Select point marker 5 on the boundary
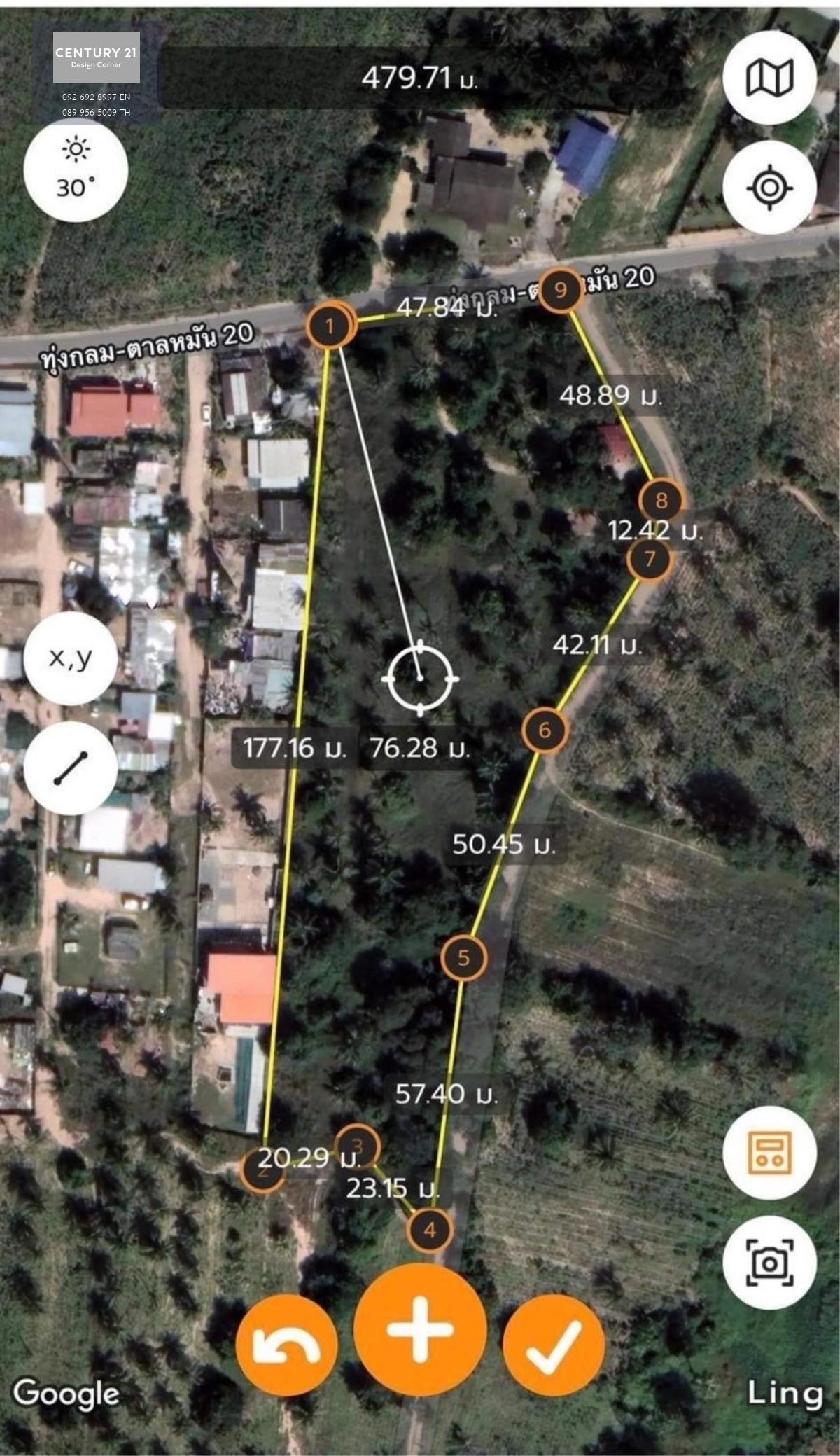This screenshot has width=840, height=1456. tap(463, 957)
